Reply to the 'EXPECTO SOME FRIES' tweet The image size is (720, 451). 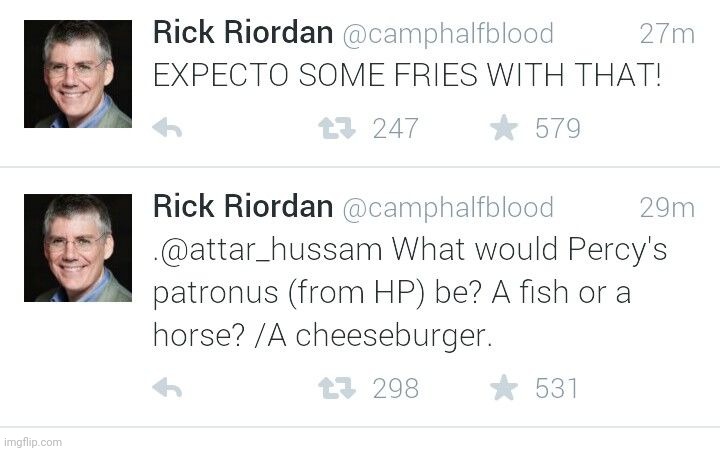(x=167, y=129)
